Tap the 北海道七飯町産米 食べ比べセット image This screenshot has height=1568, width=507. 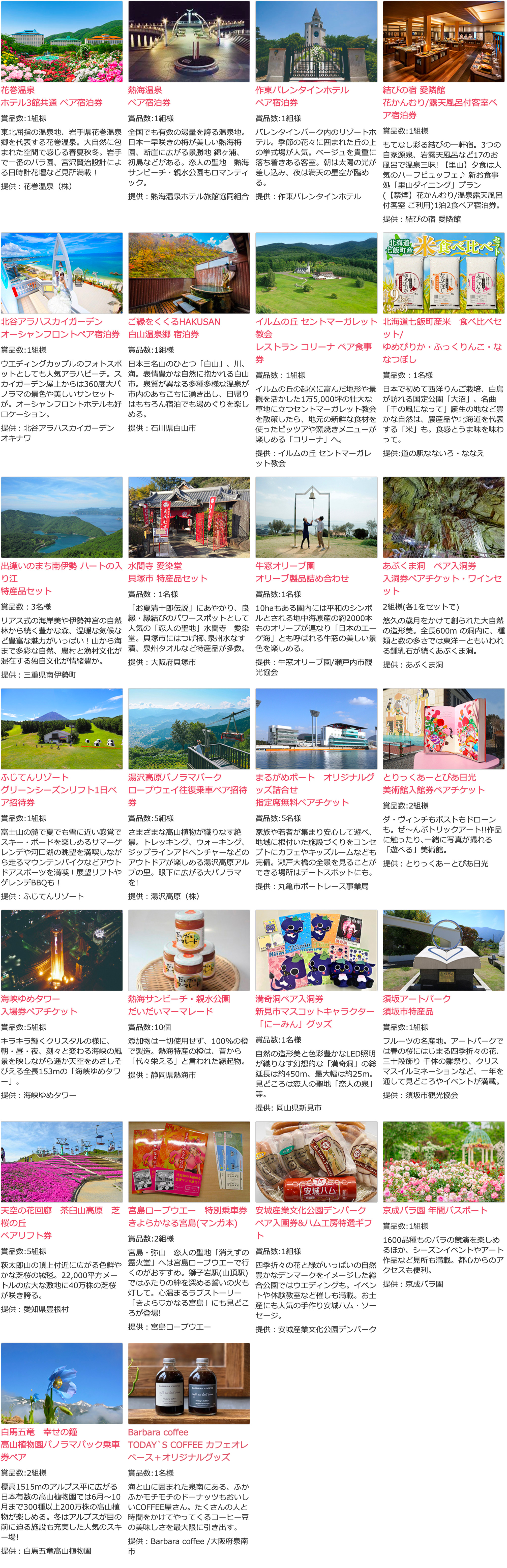(x=443, y=273)
